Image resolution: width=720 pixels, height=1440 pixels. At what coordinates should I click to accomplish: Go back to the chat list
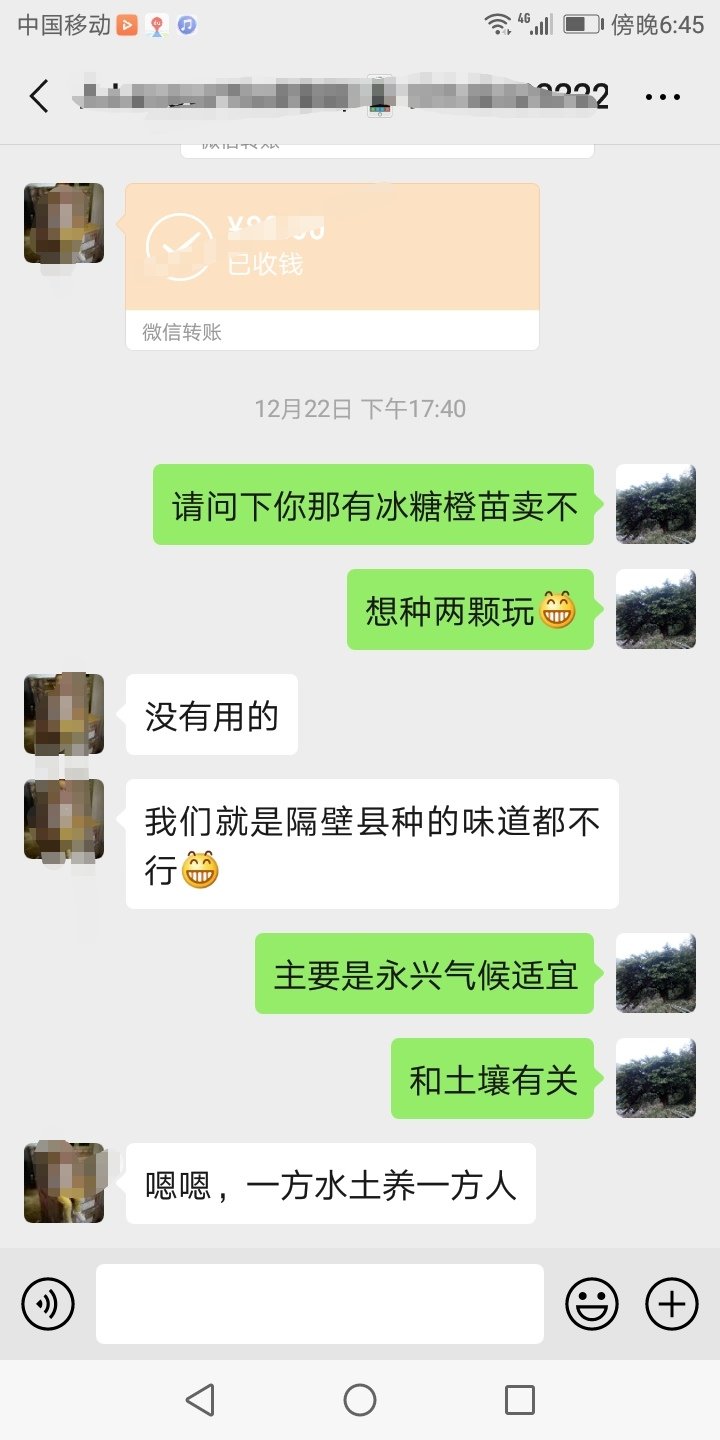point(39,97)
